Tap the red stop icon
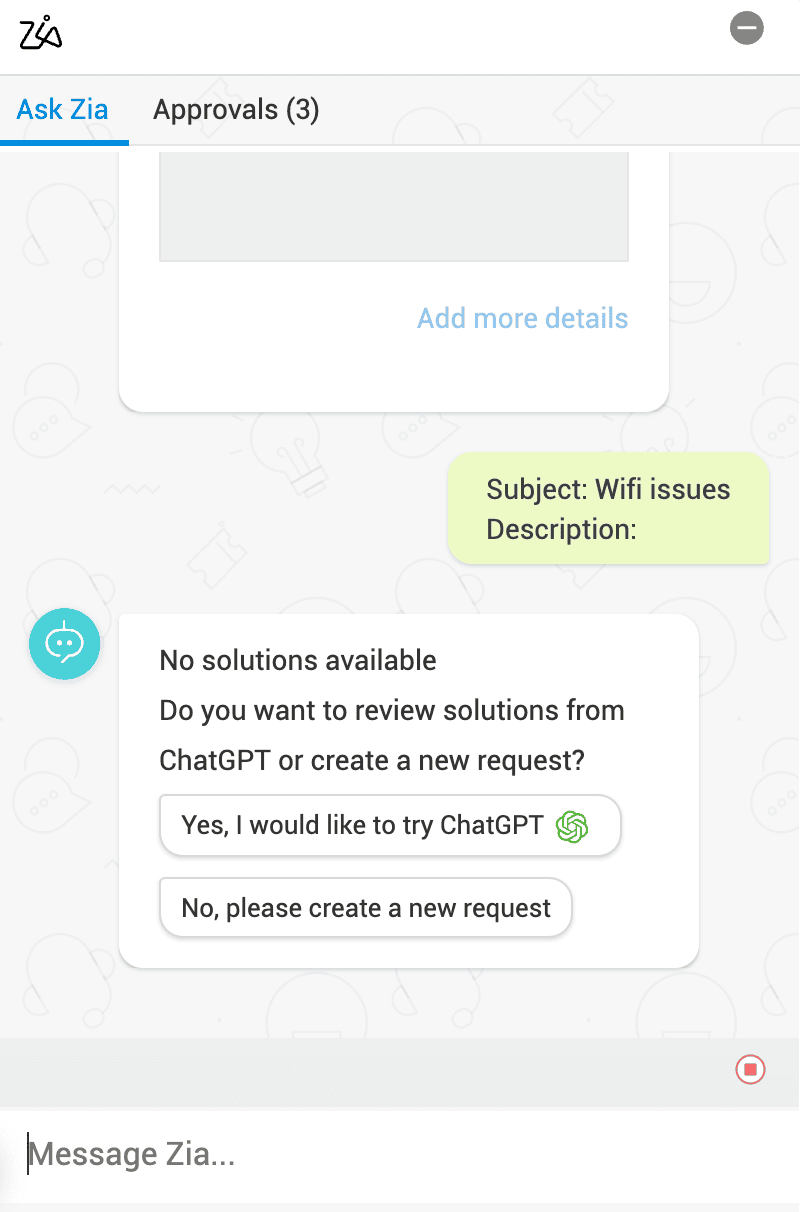 pyautogui.click(x=750, y=1070)
